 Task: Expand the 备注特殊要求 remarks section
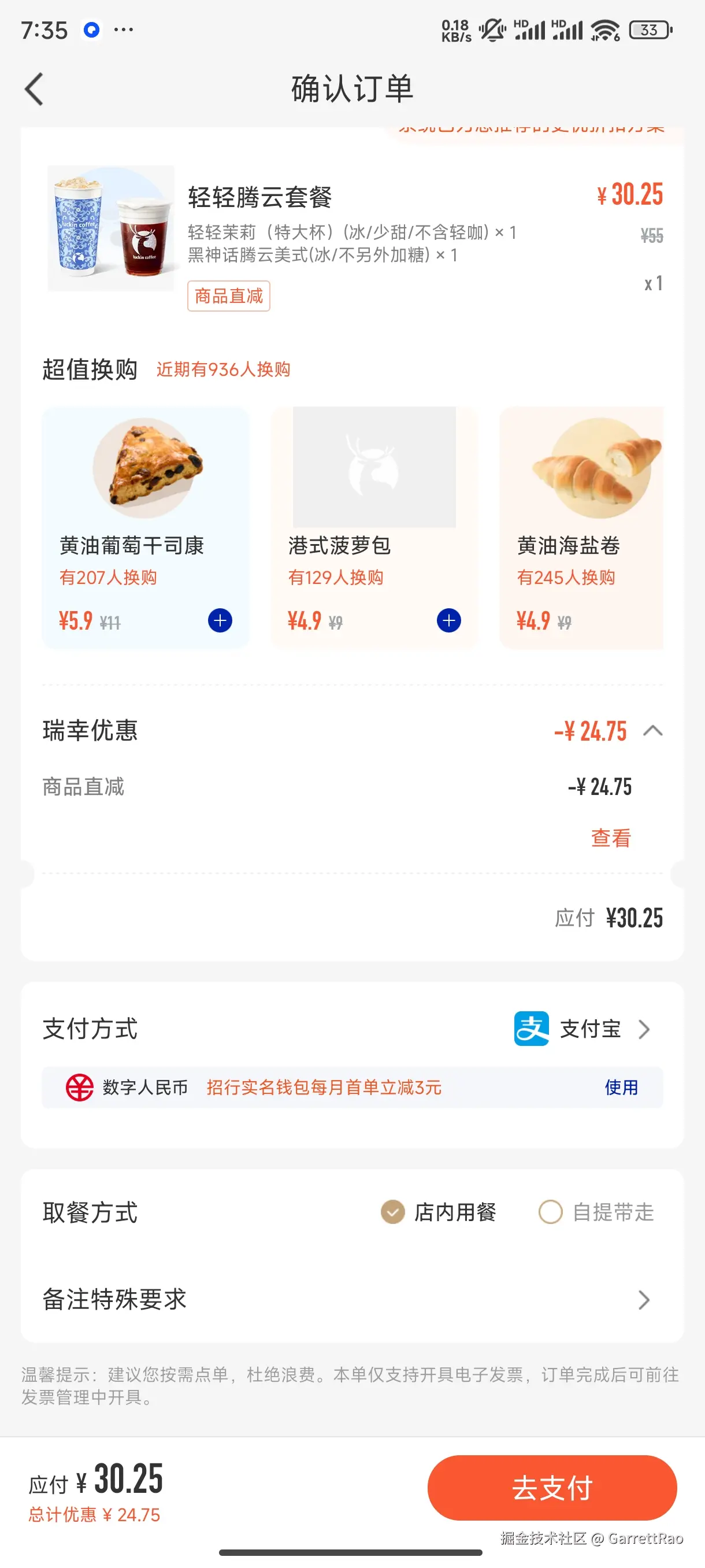click(644, 1300)
